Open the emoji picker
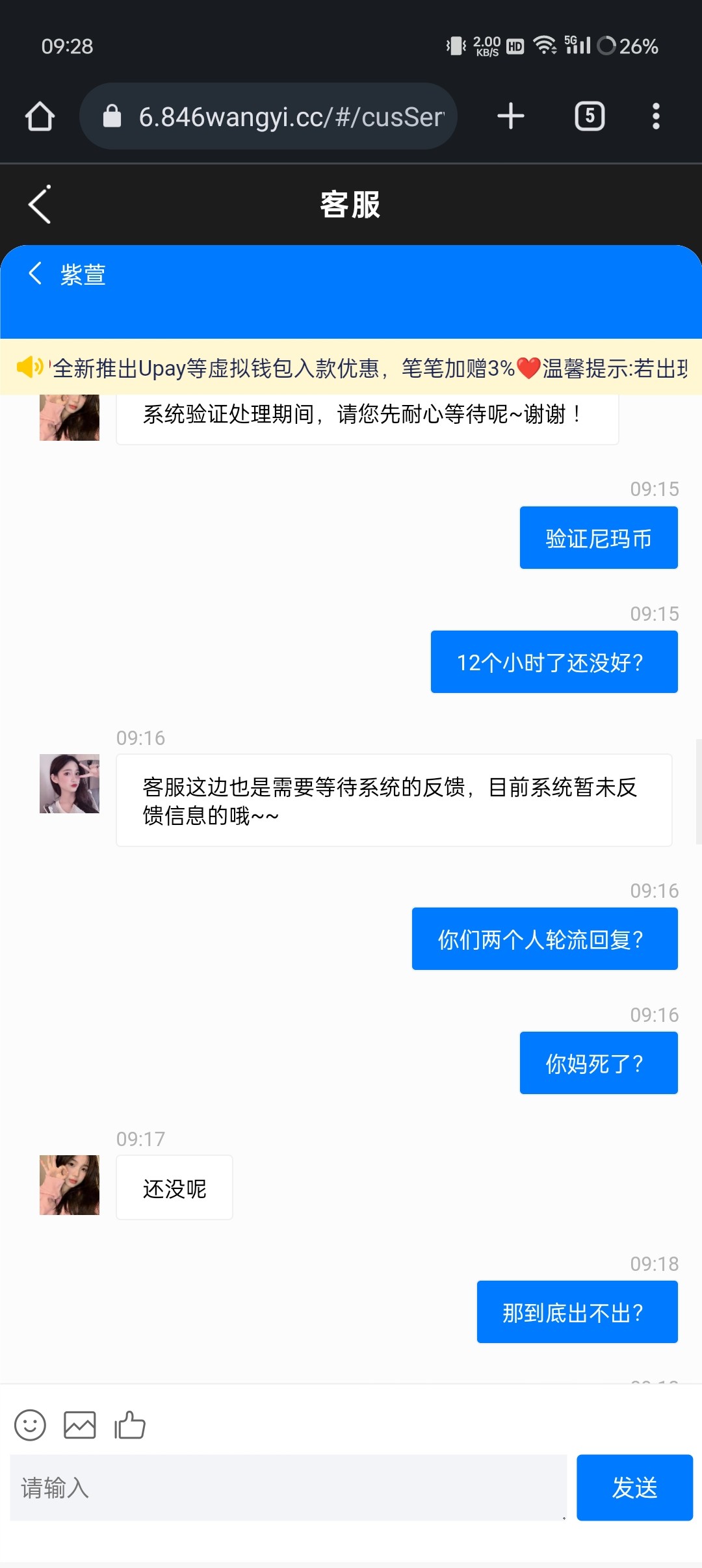 click(30, 1425)
